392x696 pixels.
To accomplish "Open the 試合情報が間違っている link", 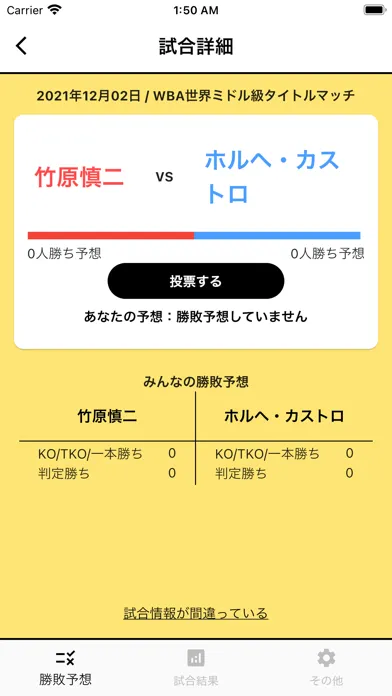I will (196, 613).
